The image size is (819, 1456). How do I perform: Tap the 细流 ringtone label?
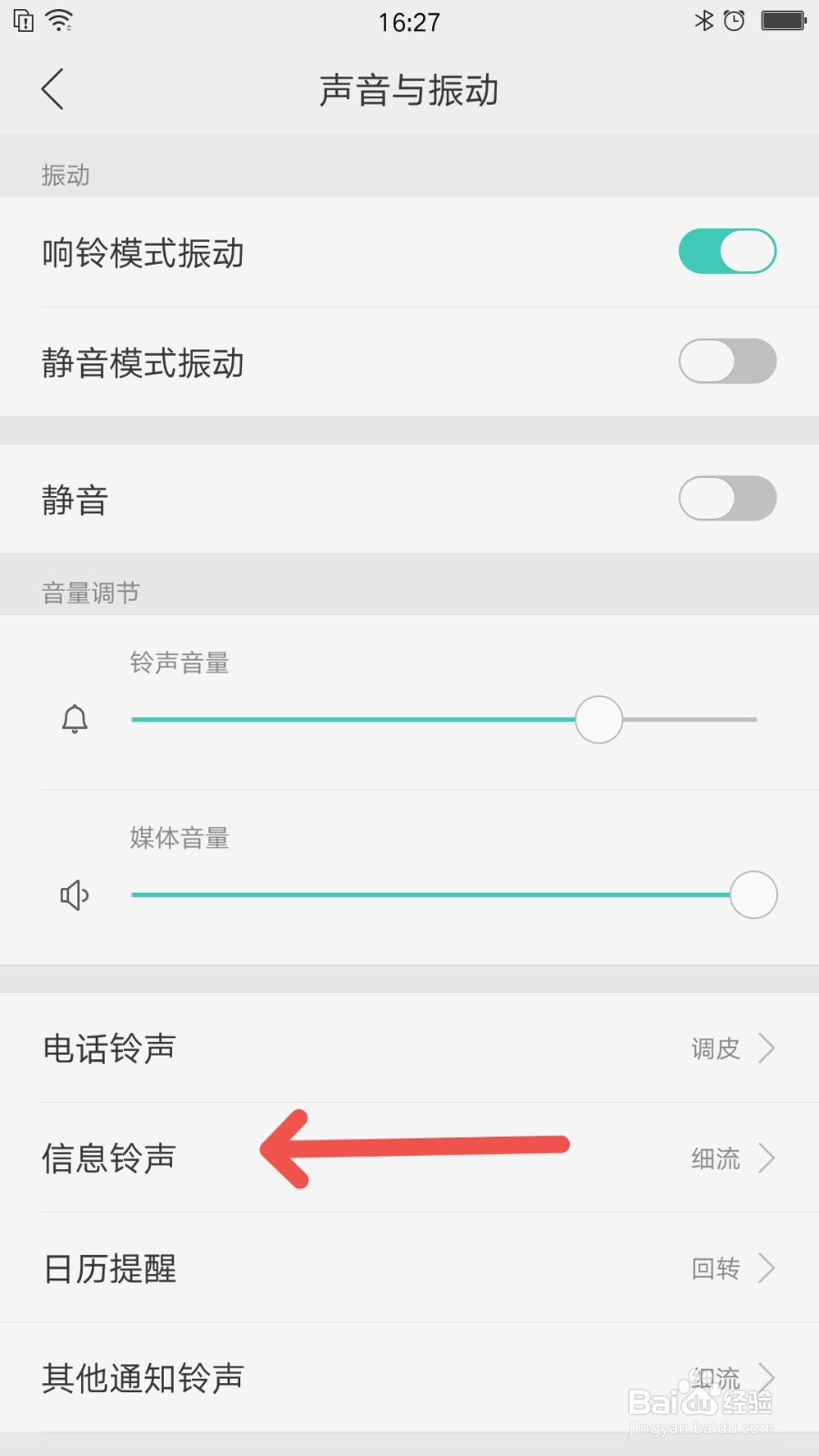(715, 1159)
